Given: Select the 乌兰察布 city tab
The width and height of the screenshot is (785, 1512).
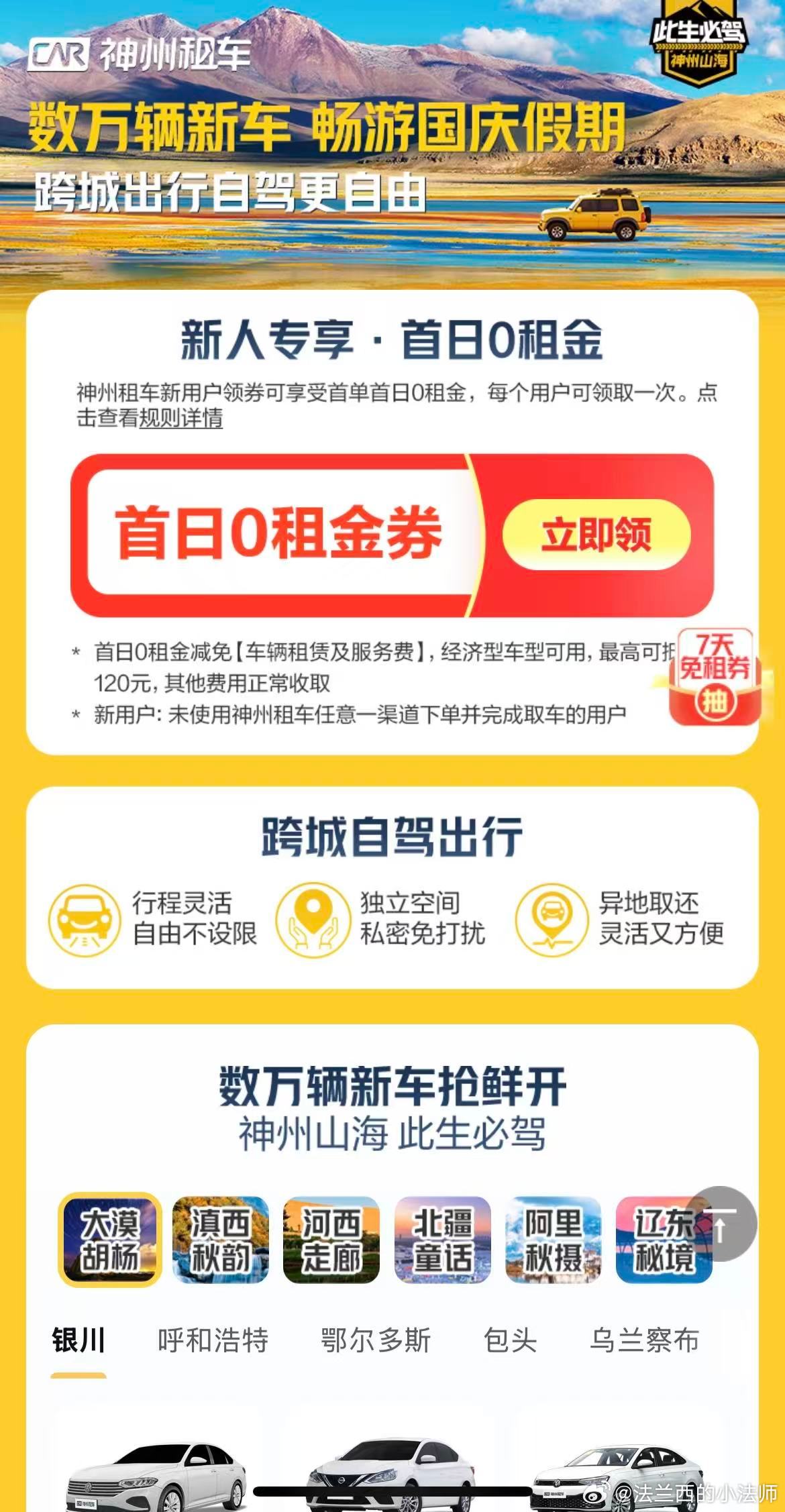Looking at the screenshot, I should point(644,1340).
